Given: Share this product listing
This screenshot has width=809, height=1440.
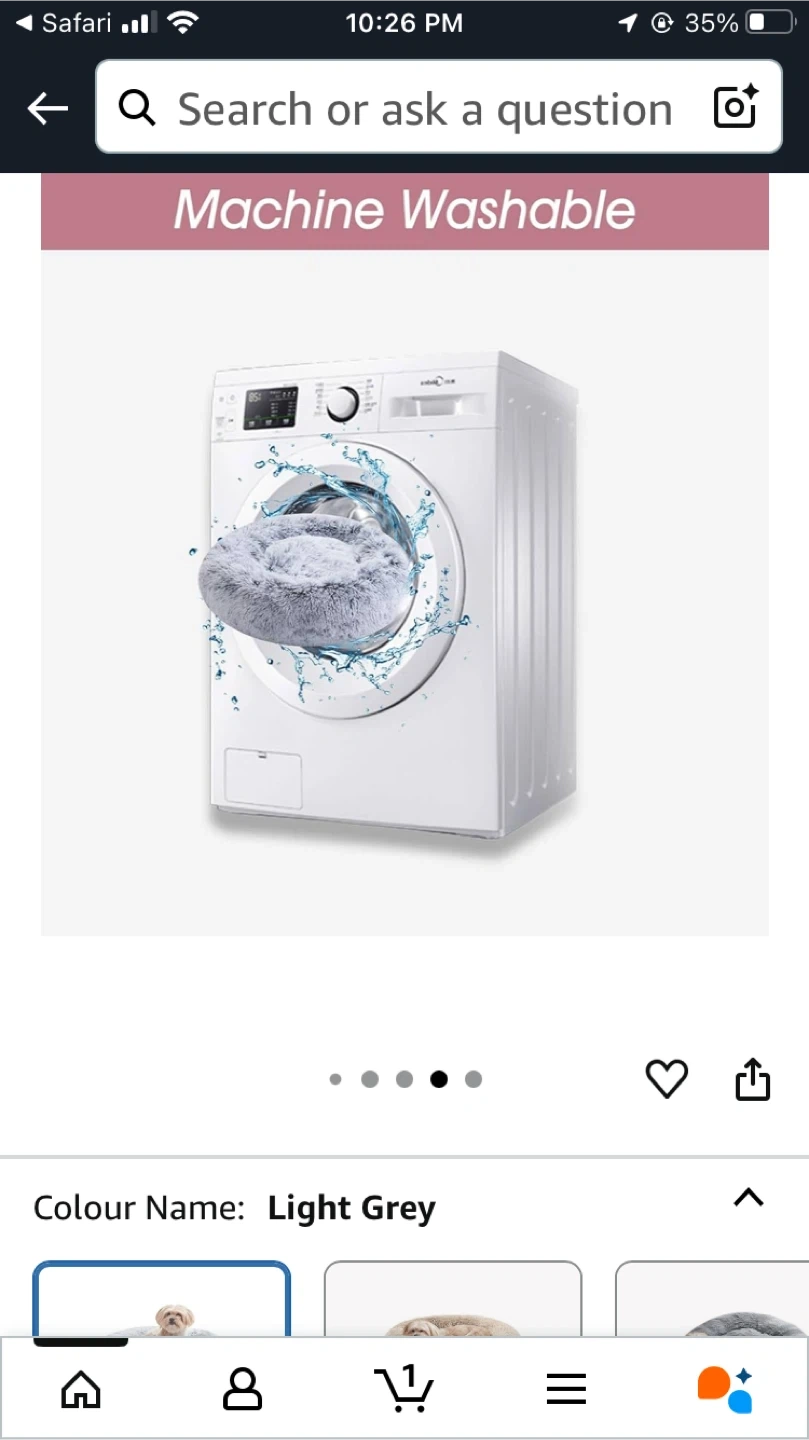Looking at the screenshot, I should coord(752,1078).
